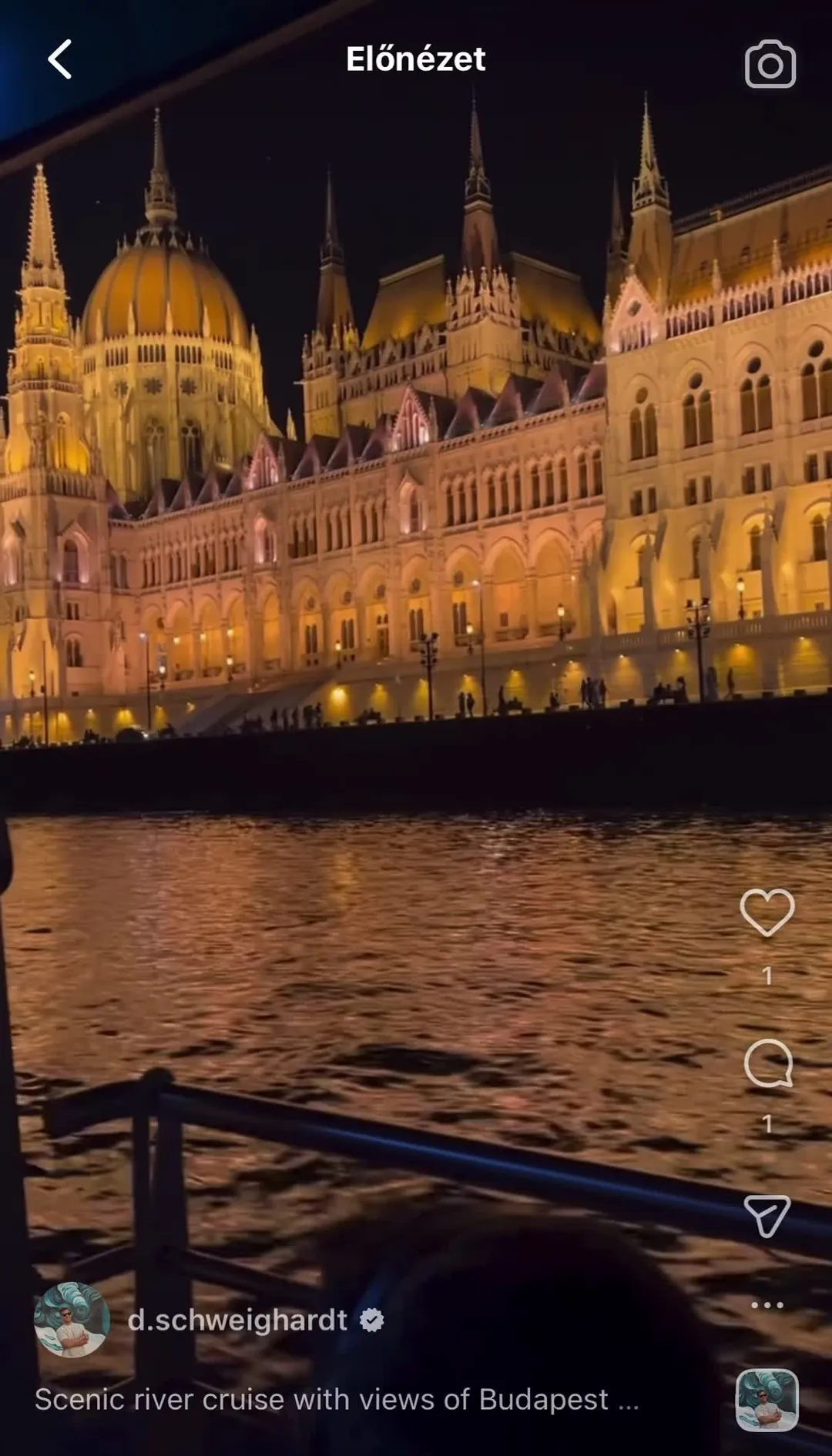The width and height of the screenshot is (832, 1456).
Task: Expand the Scenic river cruise caption
Action: click(337, 1399)
